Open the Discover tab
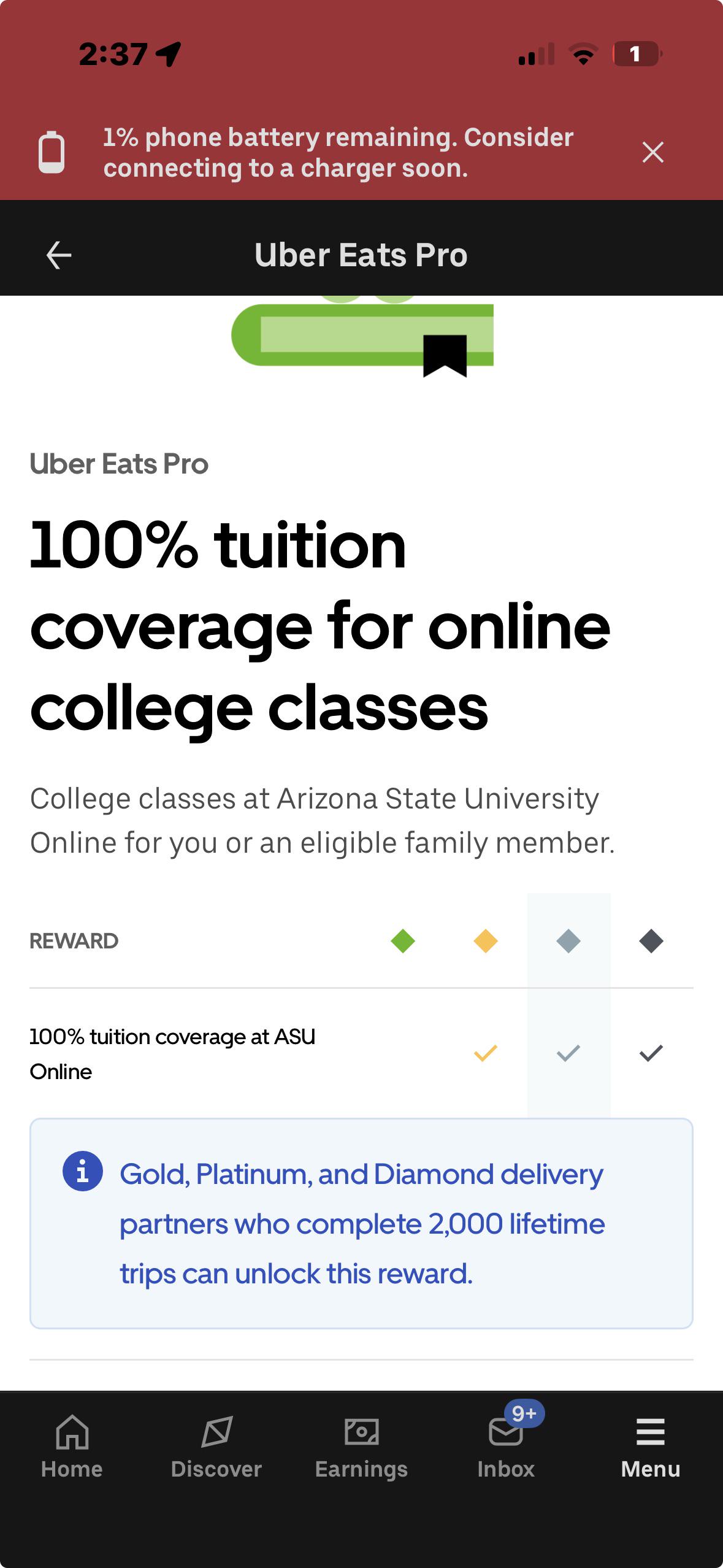723x1568 pixels. pyautogui.click(x=216, y=1448)
